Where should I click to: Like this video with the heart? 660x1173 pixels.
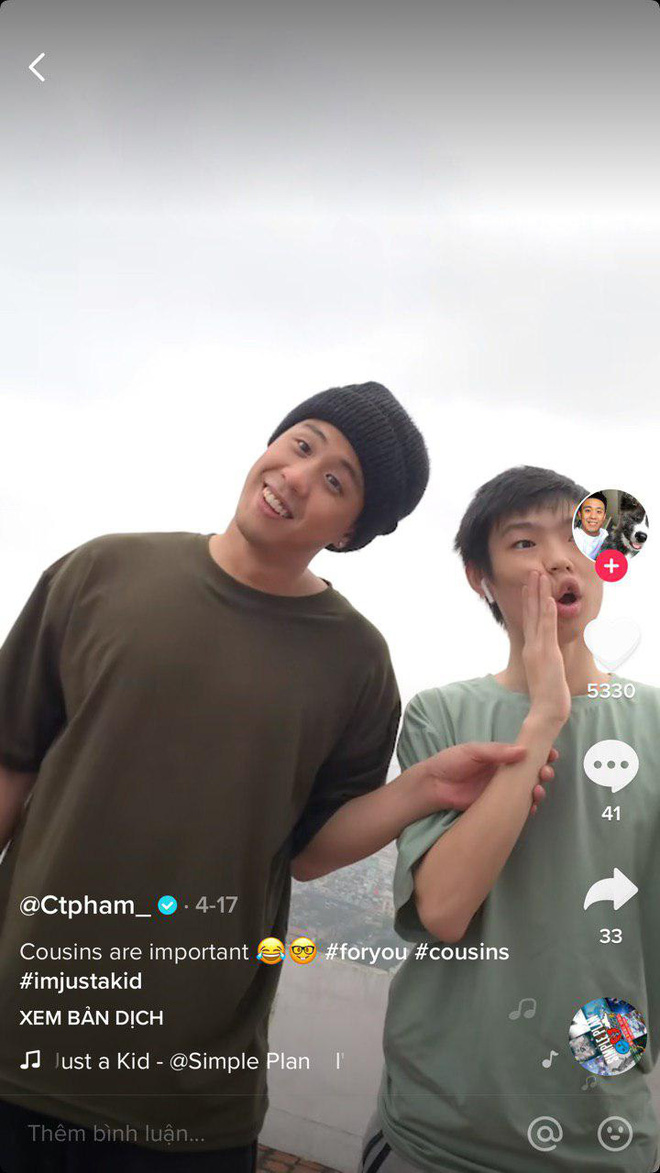[x=611, y=645]
